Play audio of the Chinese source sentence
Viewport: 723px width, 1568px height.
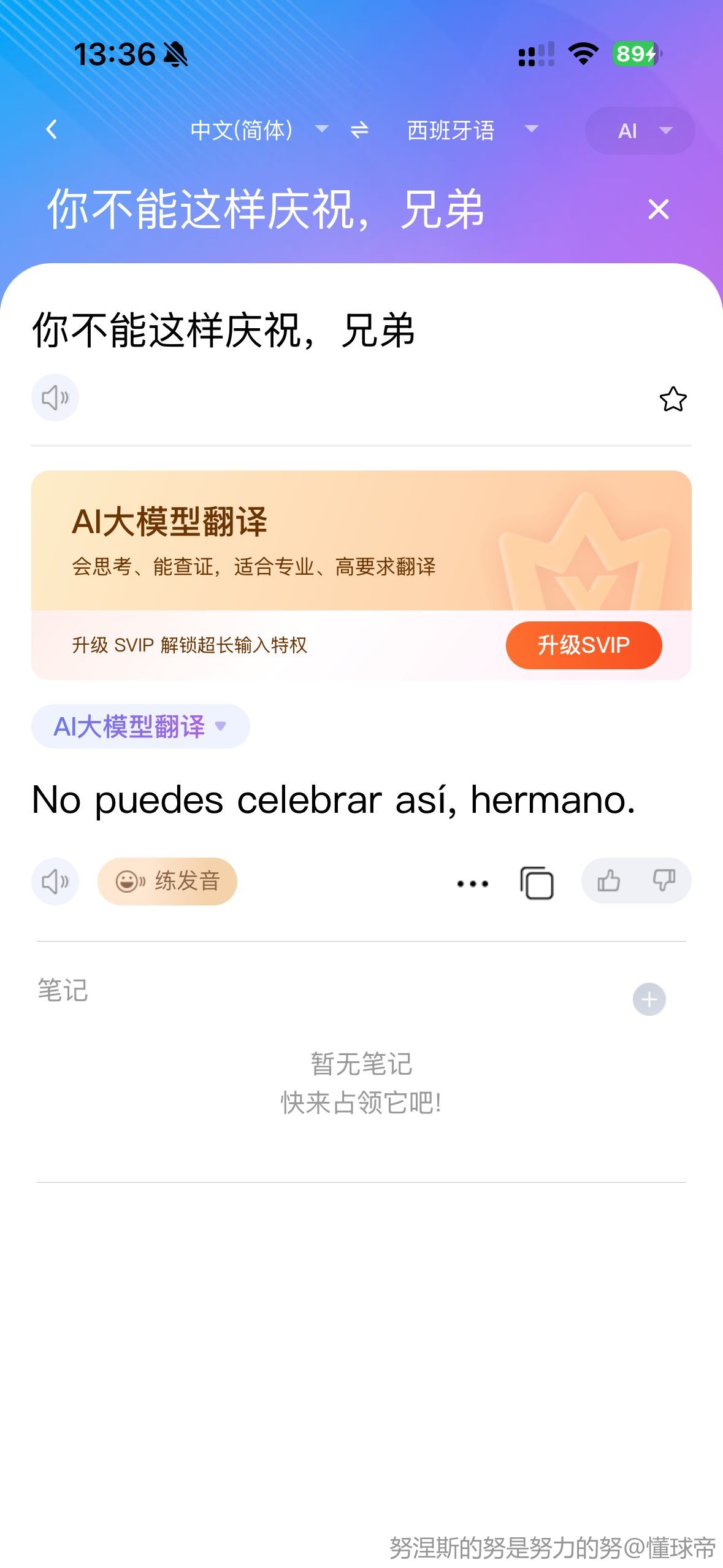tap(55, 398)
